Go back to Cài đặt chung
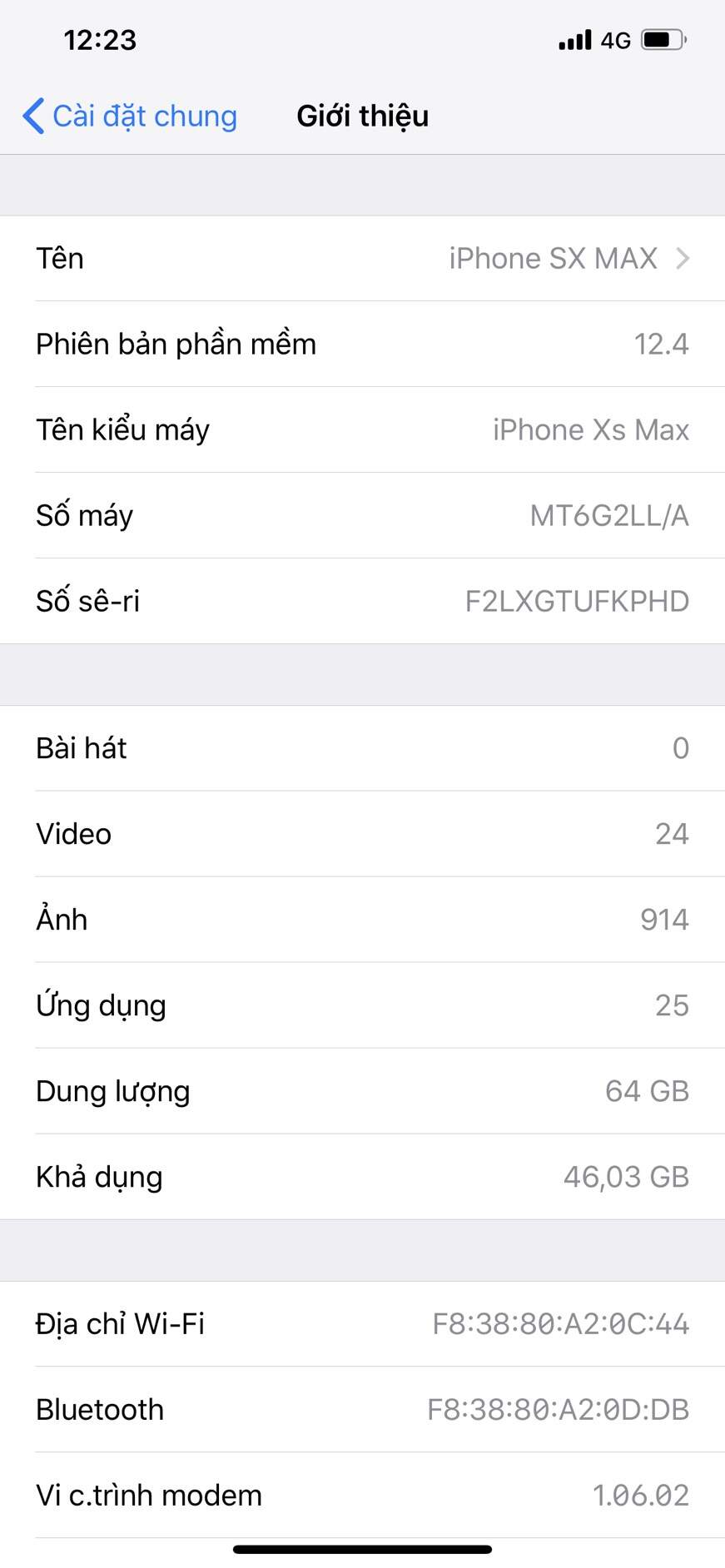The height and width of the screenshot is (1568, 725). [x=129, y=116]
